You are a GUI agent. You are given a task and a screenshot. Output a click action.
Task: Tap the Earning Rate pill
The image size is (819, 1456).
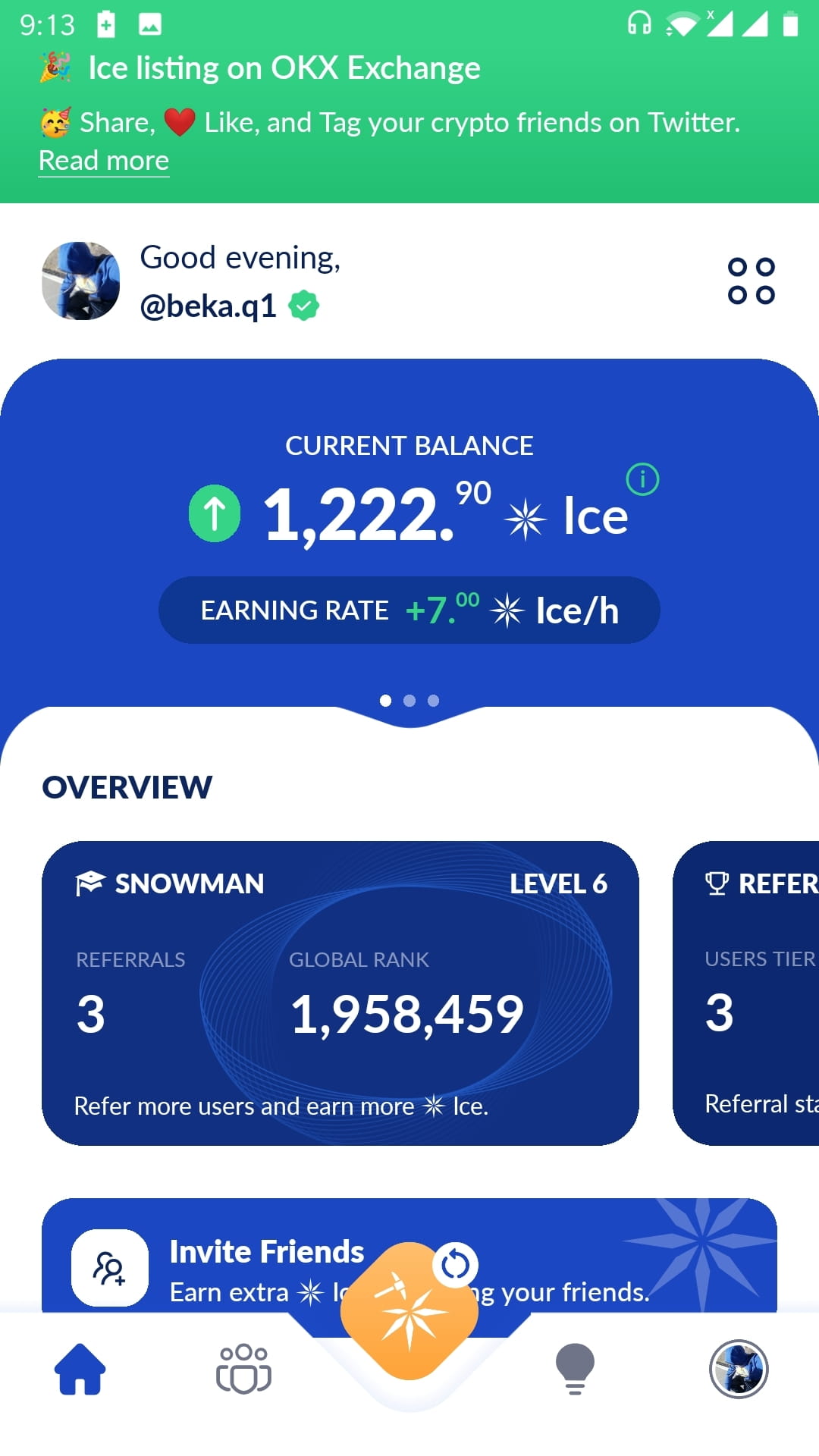pos(409,610)
